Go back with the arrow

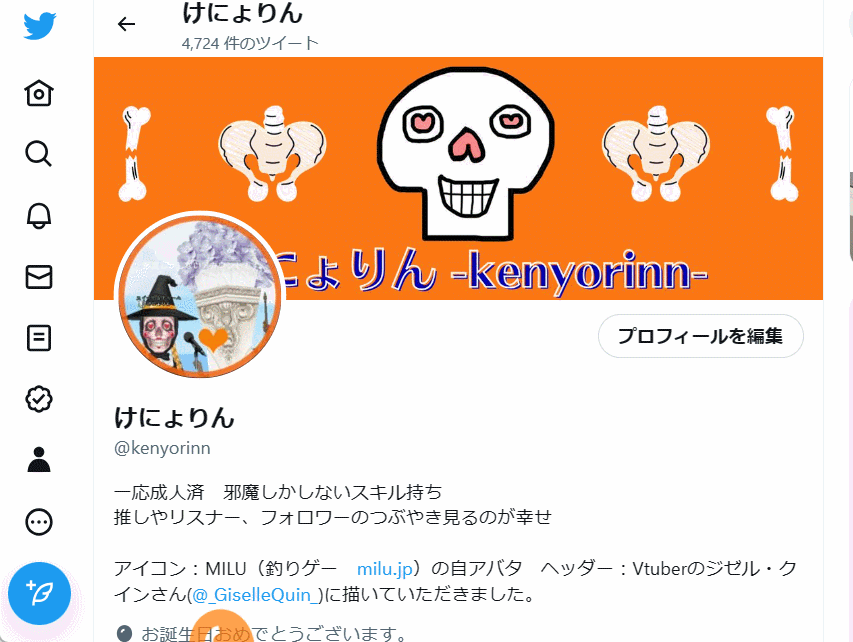126,25
